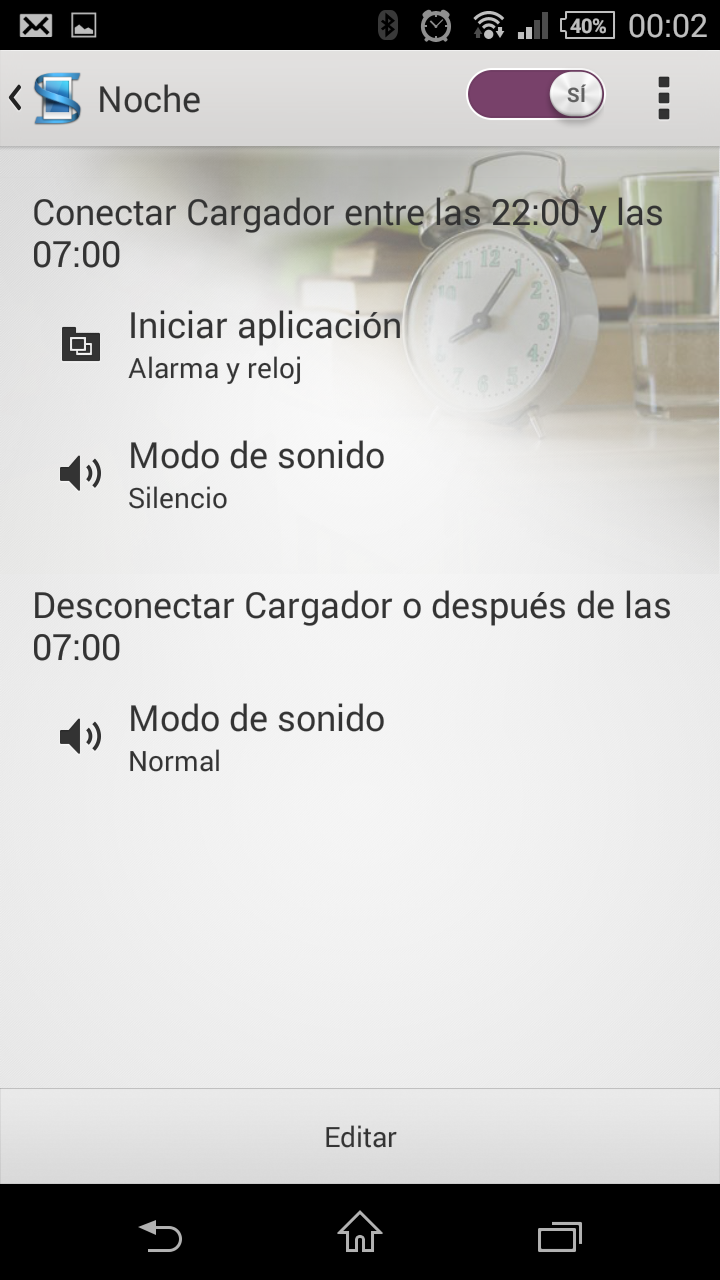Open the recent apps view
Viewport: 720px width, 1280px height.
[x=559, y=1236]
